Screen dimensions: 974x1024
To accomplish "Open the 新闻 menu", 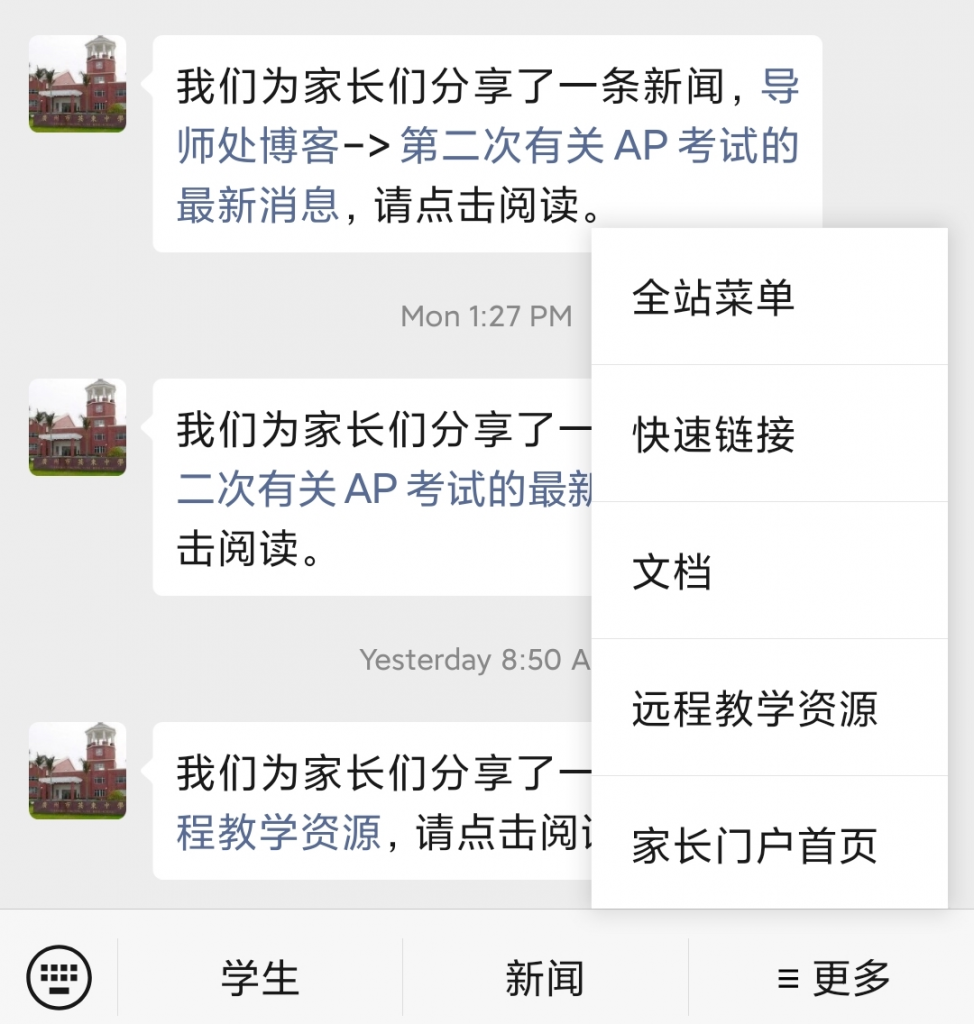I will coord(544,977).
